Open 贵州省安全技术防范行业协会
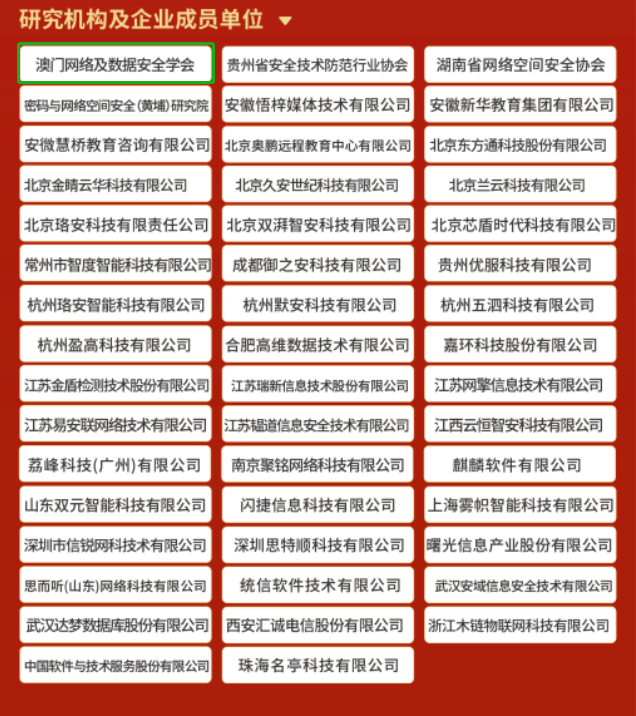This screenshot has height=716, width=636. [317, 65]
